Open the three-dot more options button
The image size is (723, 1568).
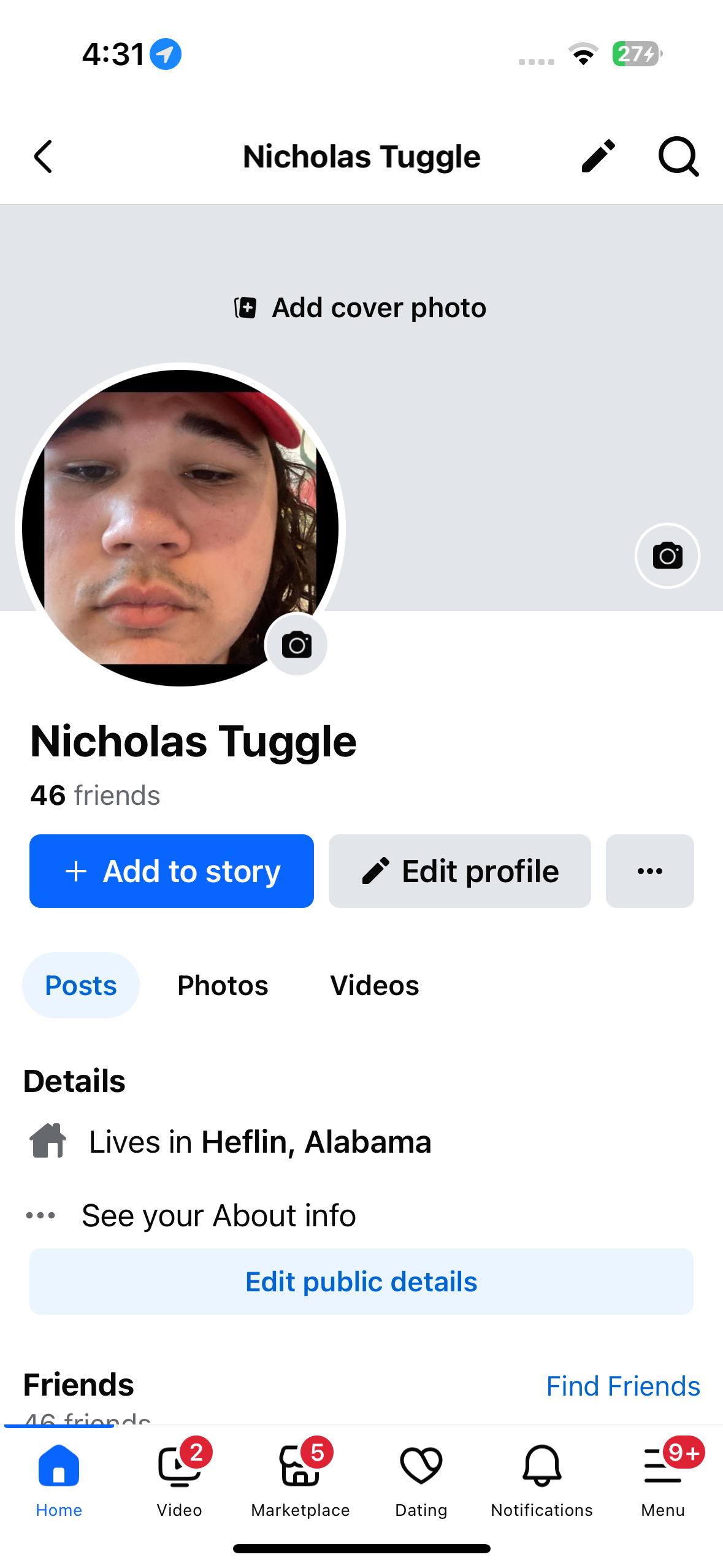pos(649,871)
